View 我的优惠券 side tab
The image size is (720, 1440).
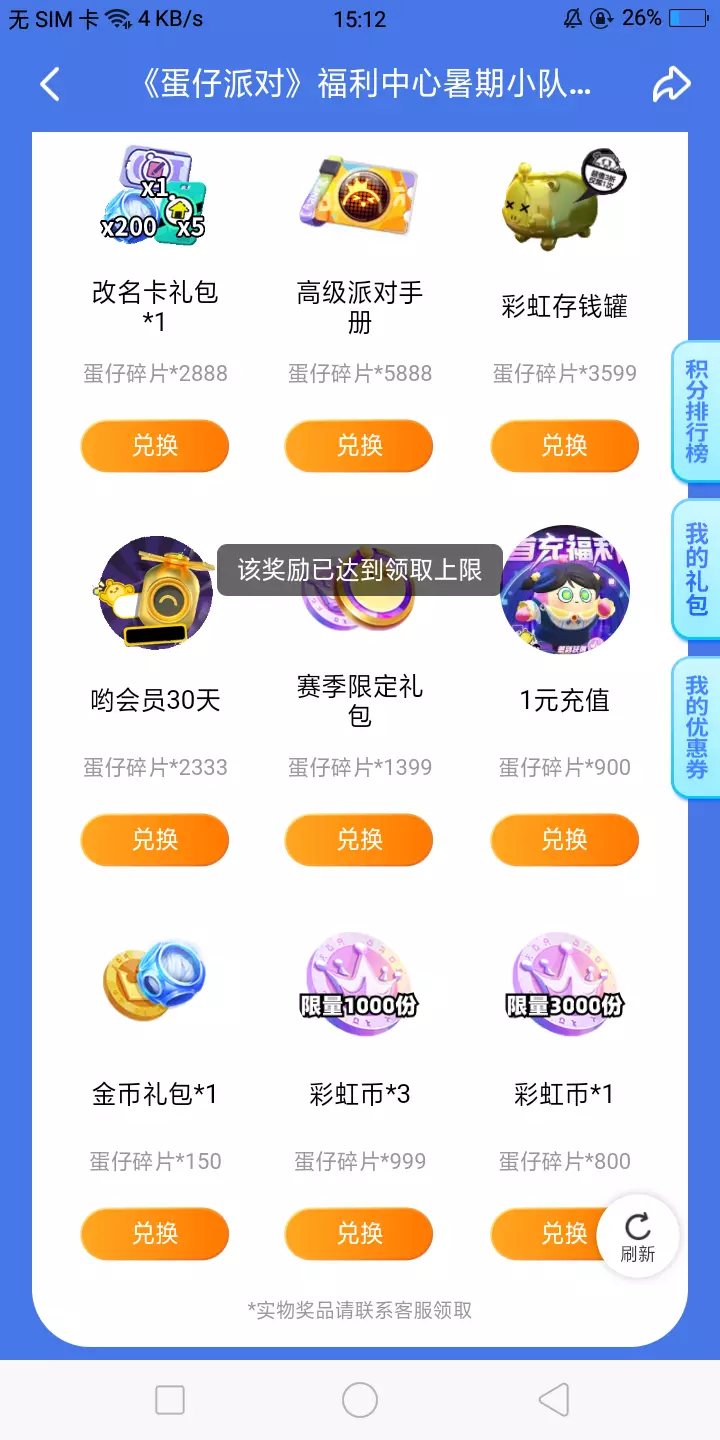click(x=697, y=727)
